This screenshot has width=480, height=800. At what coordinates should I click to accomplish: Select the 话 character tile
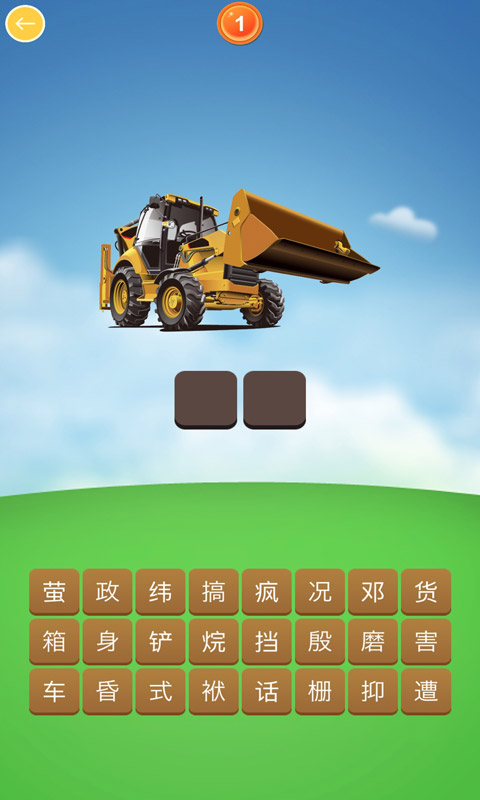(267, 691)
